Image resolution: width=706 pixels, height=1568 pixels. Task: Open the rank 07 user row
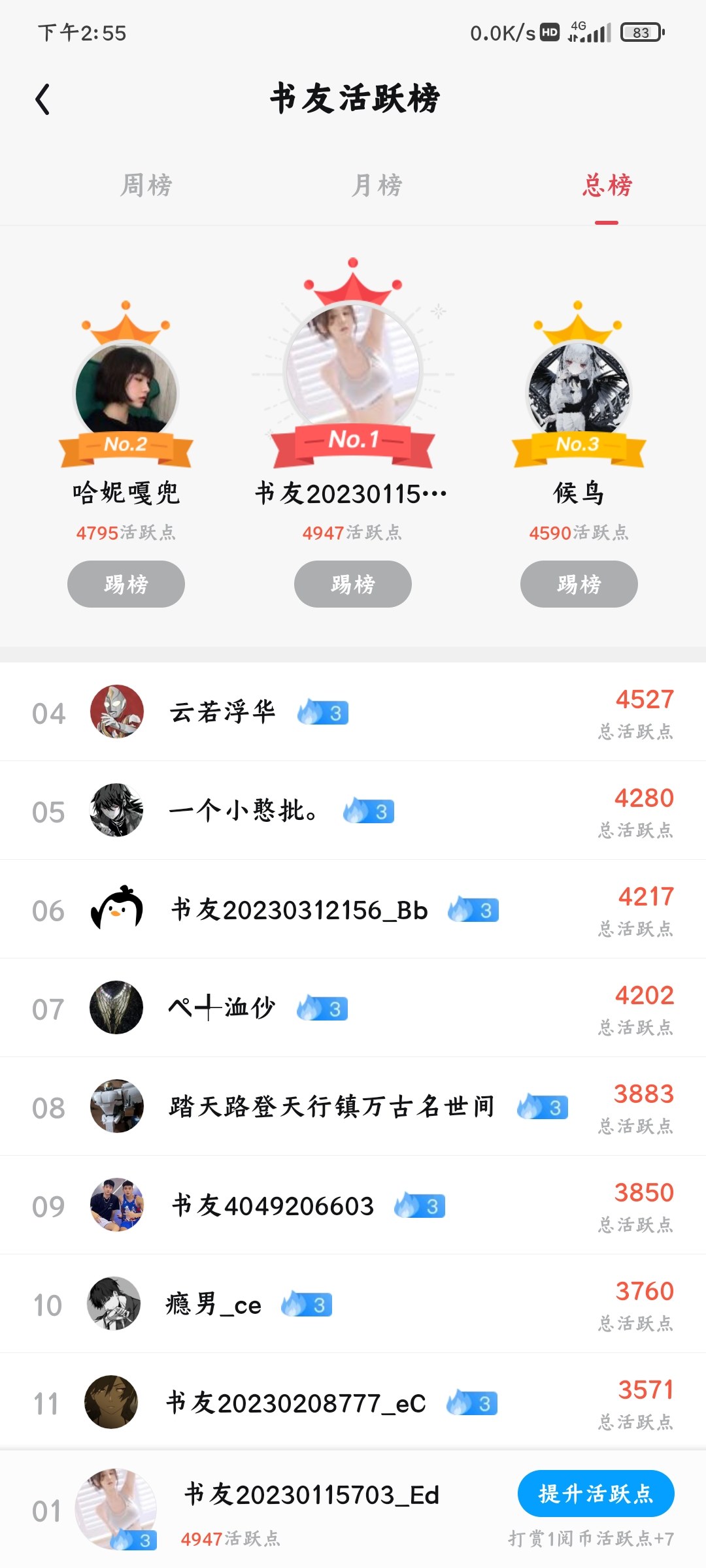tap(353, 1008)
